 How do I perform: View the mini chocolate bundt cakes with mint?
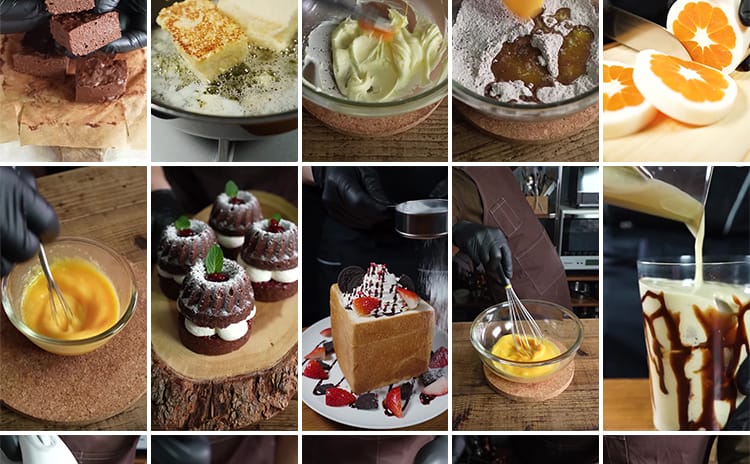[224, 298]
